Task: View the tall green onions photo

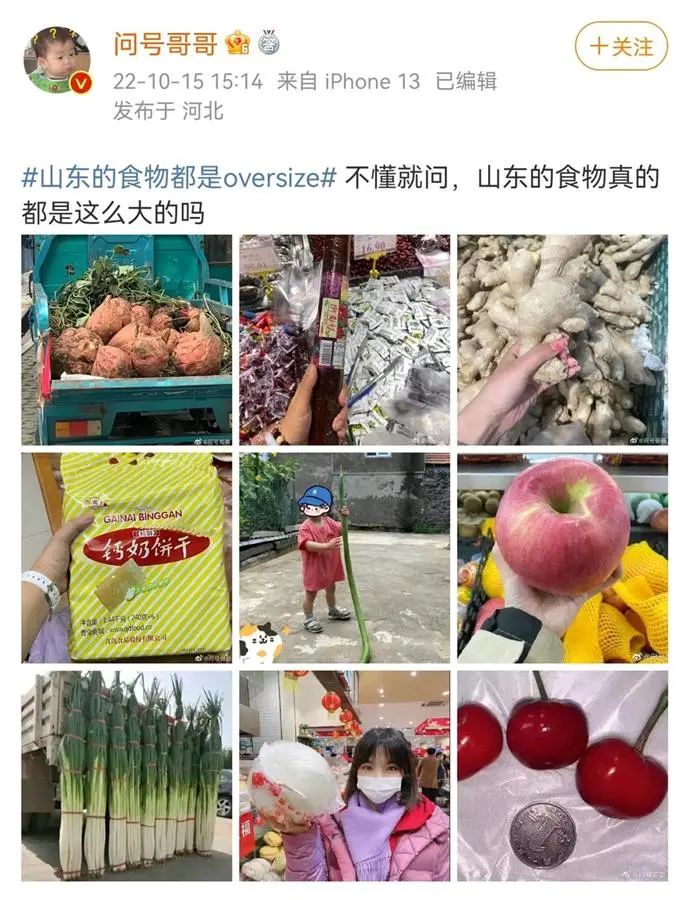Action: (x=126, y=776)
